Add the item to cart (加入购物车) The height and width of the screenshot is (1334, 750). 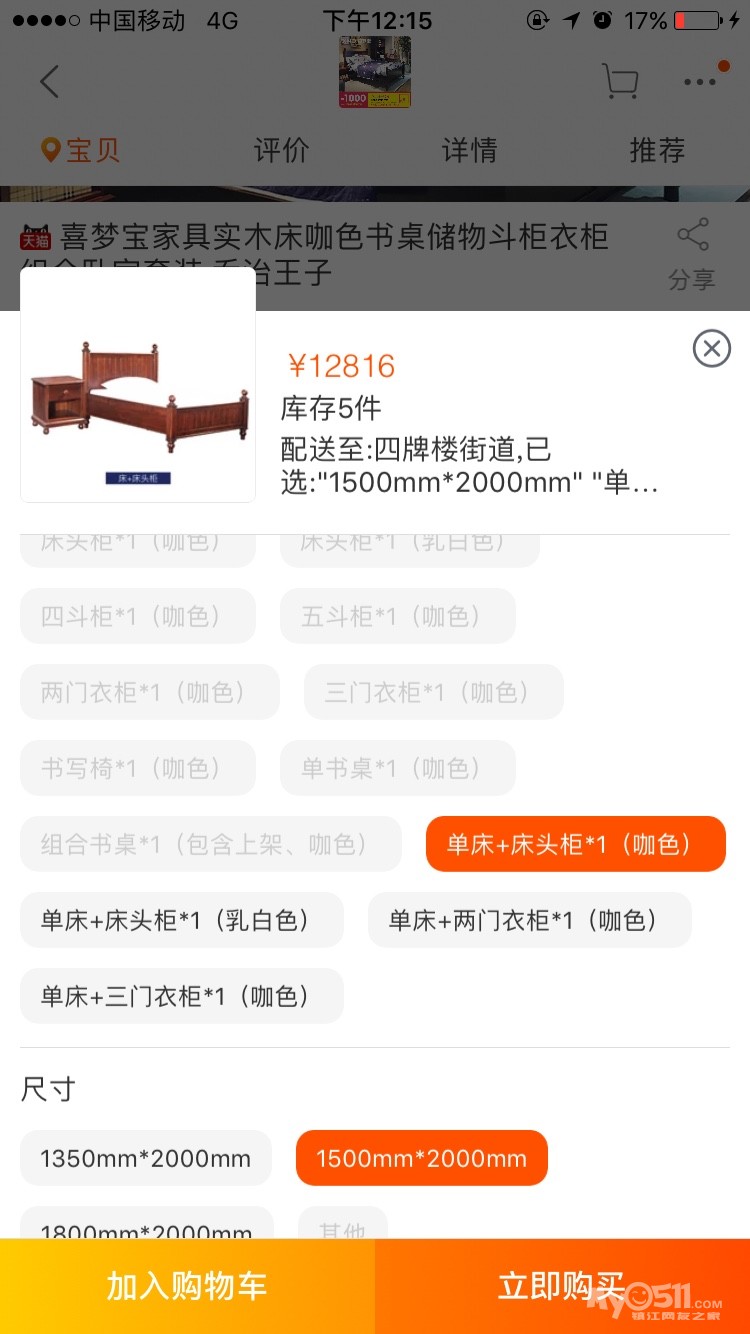pyautogui.click(x=187, y=1286)
